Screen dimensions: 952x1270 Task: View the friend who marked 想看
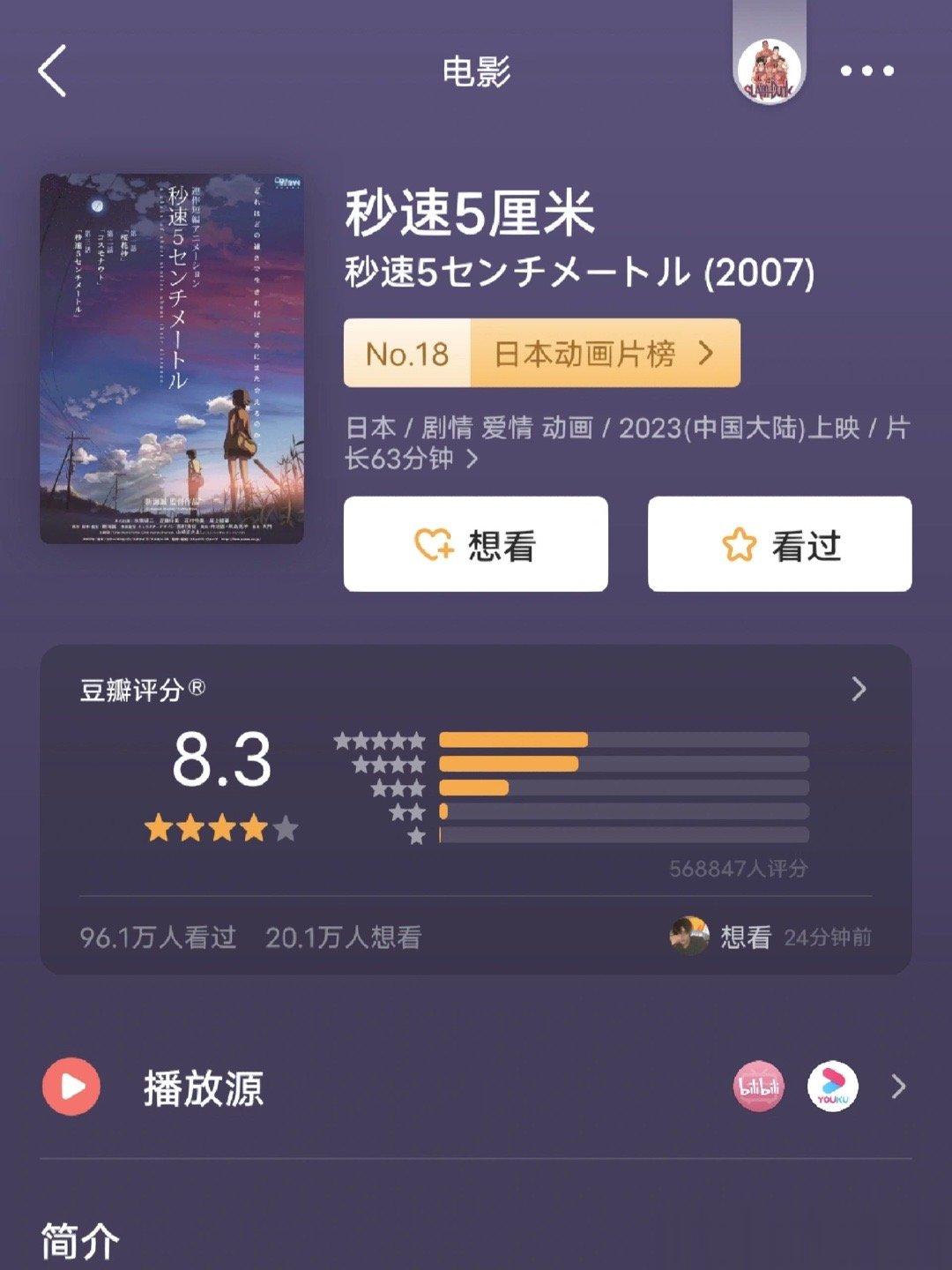[x=770, y=936]
